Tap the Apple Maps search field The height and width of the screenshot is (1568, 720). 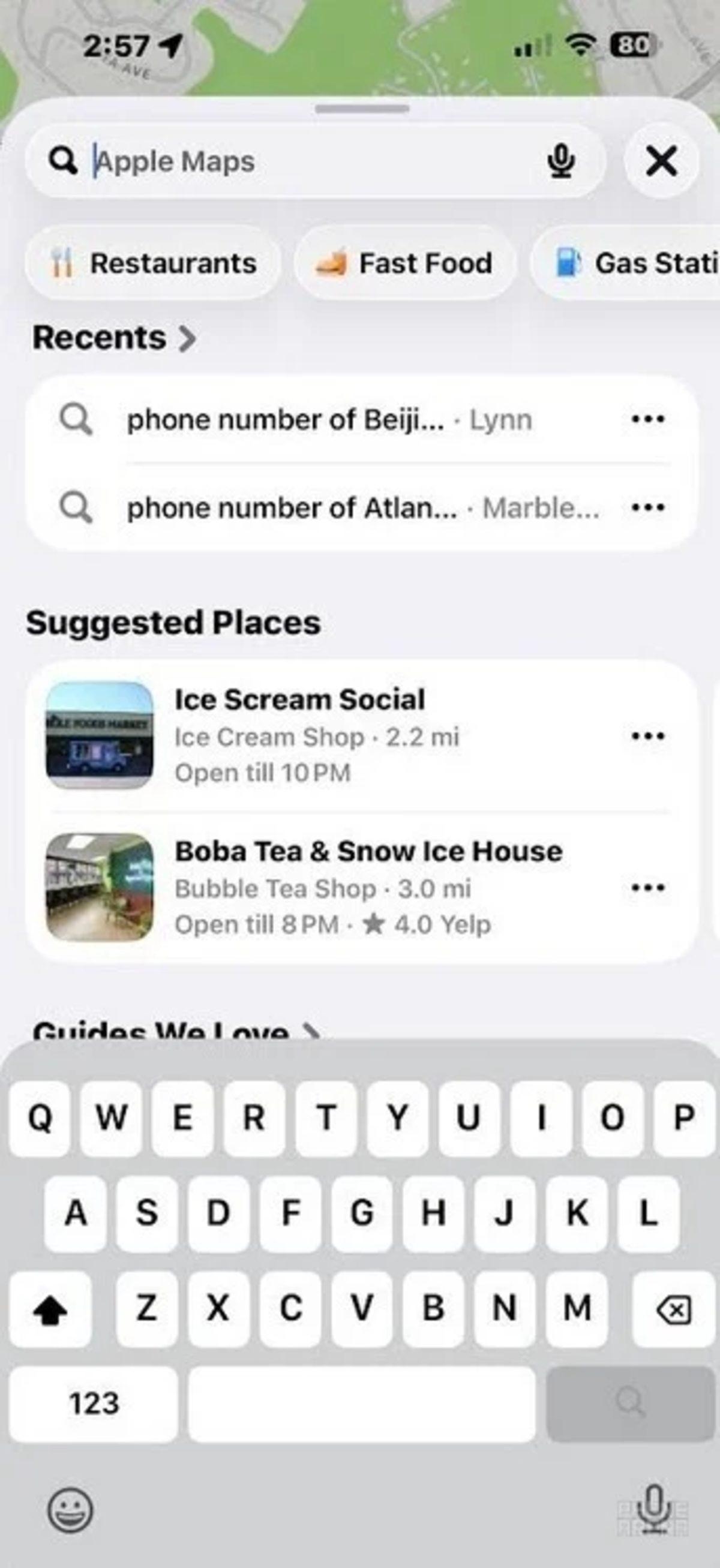[x=304, y=161]
